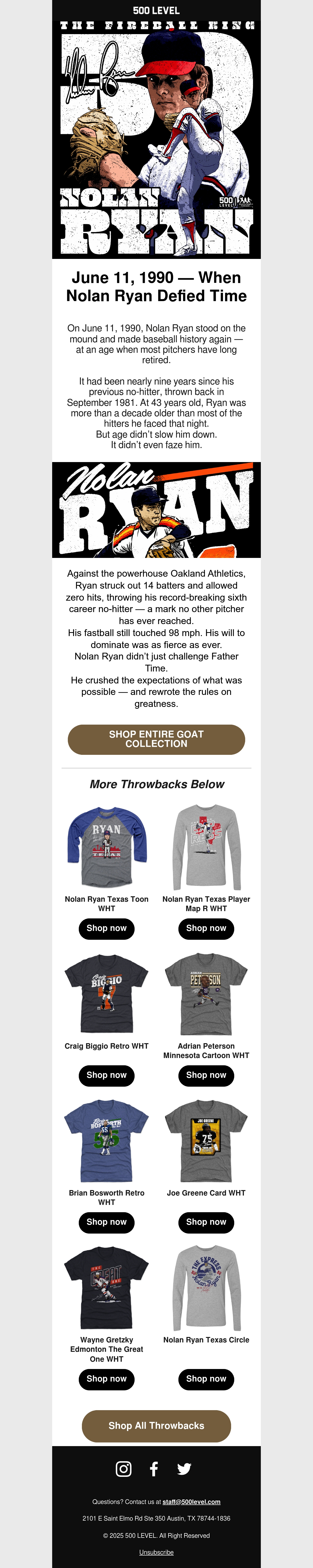Shop now for Joe Greene Card shirt
Image resolution: width=313 pixels, height=1568 pixels.
pyautogui.click(x=206, y=1221)
